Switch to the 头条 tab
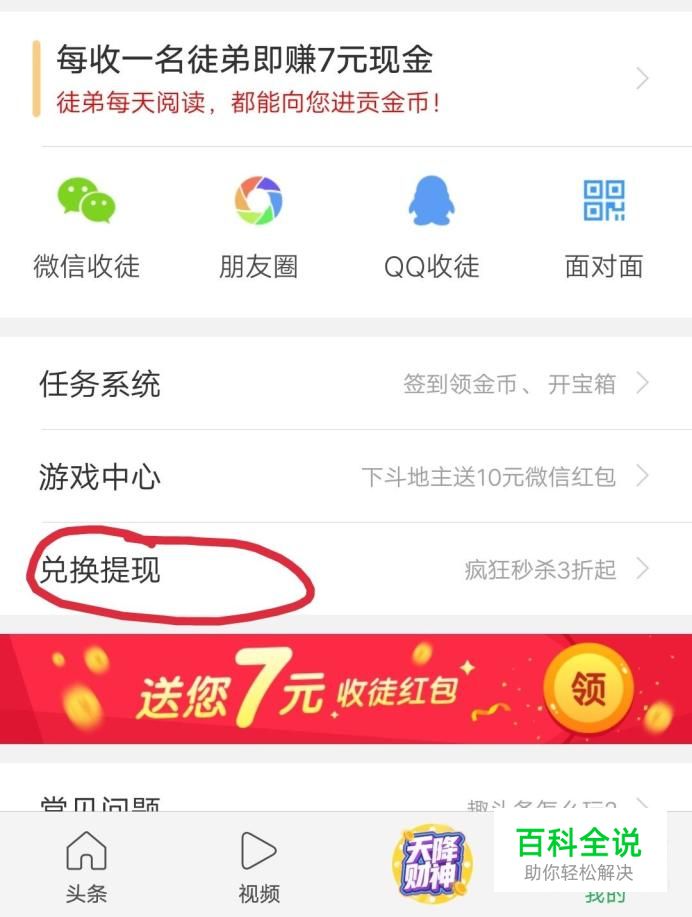Image resolution: width=692 pixels, height=917 pixels. click(86, 867)
